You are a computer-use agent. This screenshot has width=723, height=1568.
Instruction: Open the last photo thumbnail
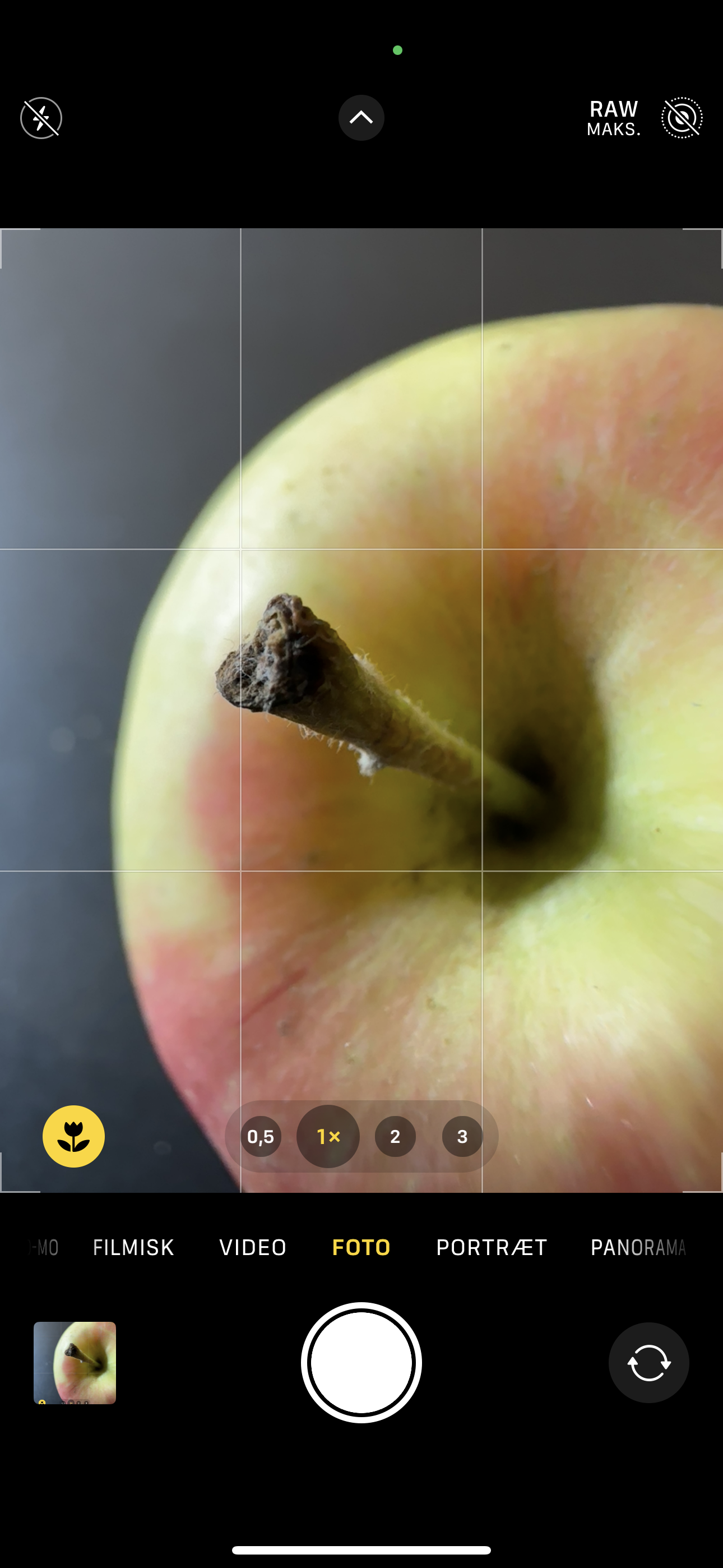tap(75, 1362)
